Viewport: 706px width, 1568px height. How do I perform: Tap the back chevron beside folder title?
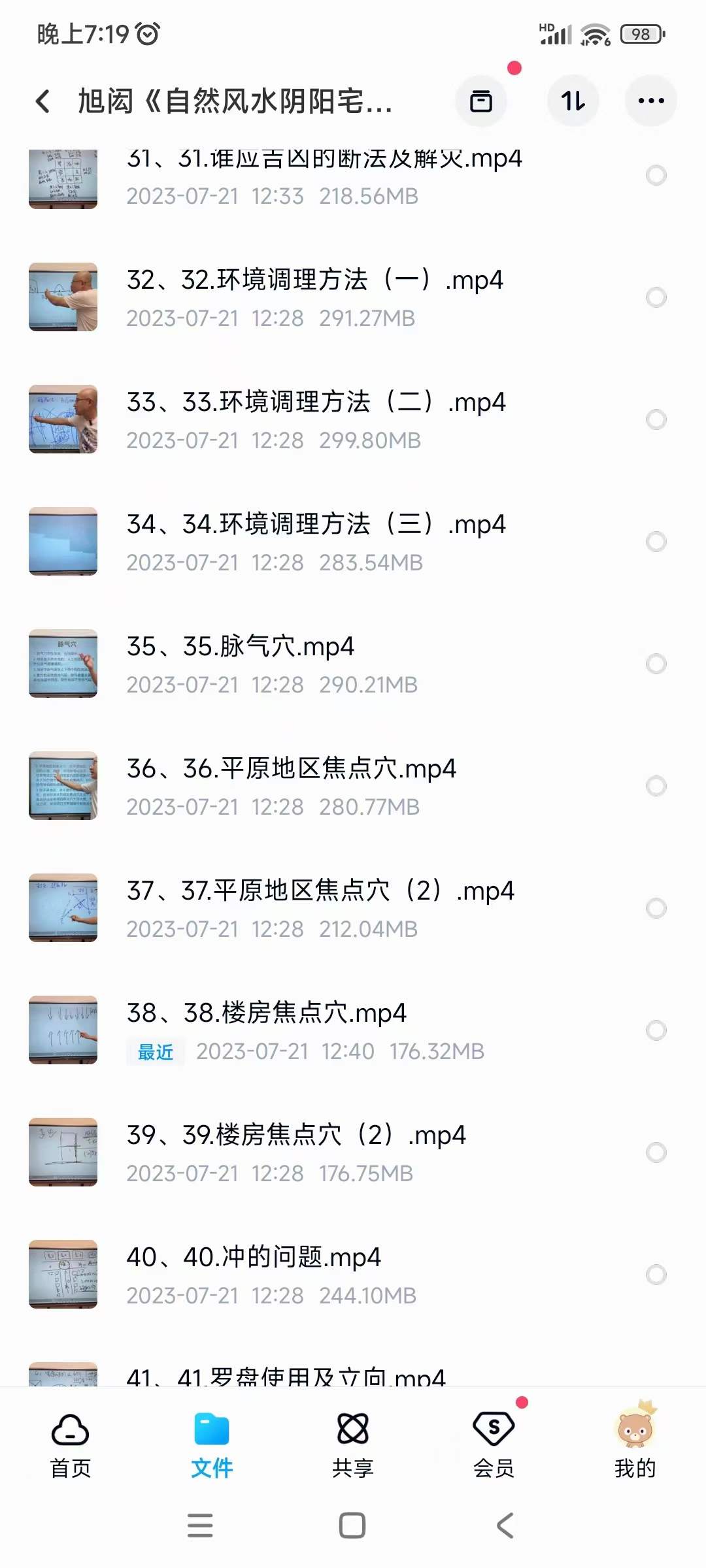point(42,102)
